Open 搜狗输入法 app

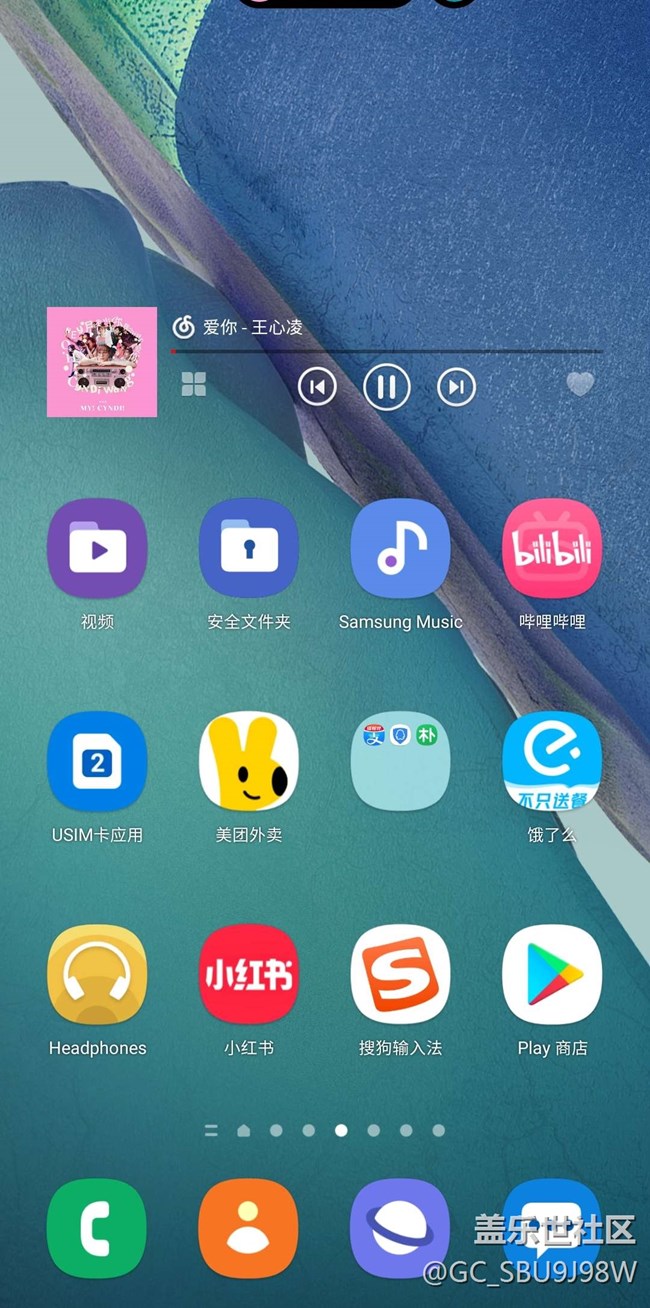pos(400,975)
